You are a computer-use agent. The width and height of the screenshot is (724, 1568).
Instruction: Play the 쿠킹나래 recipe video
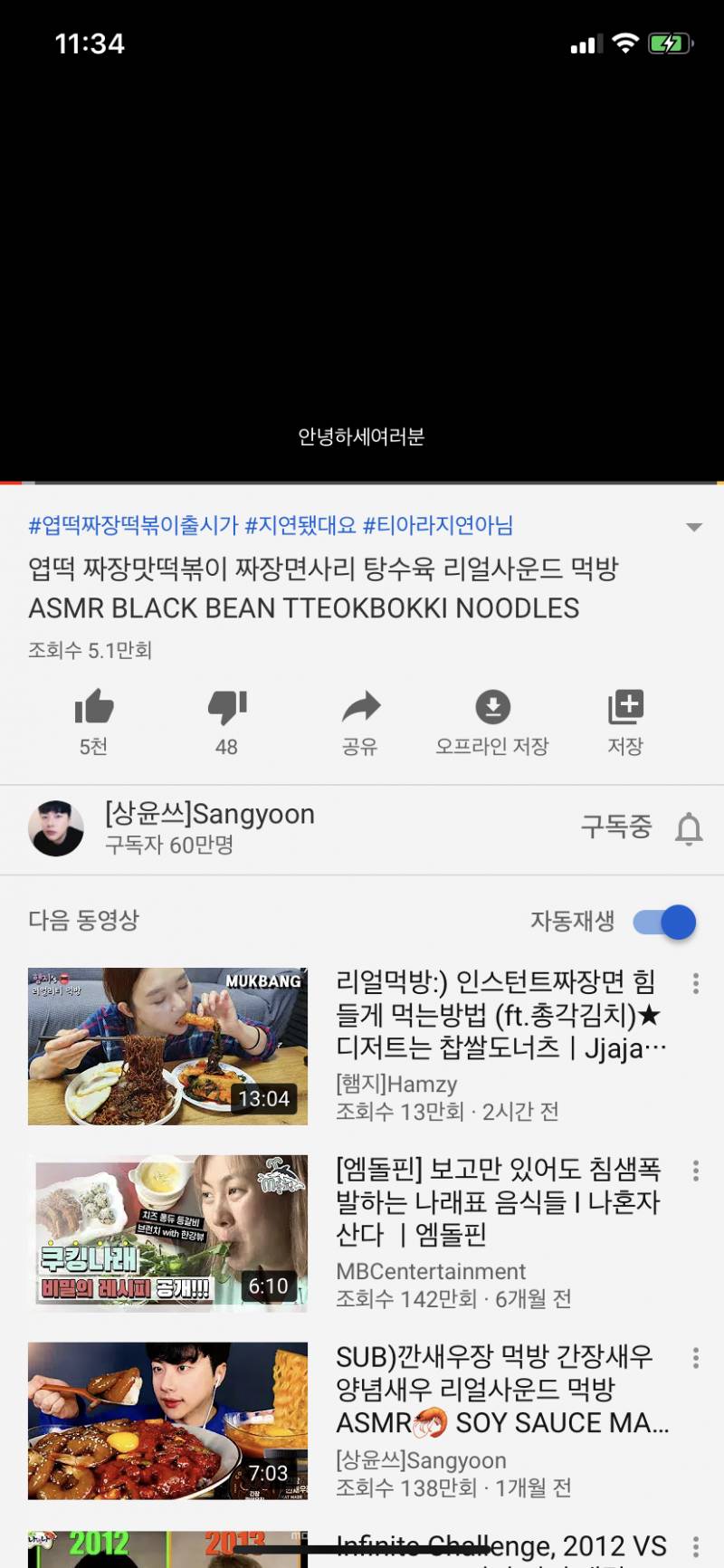(167, 1232)
